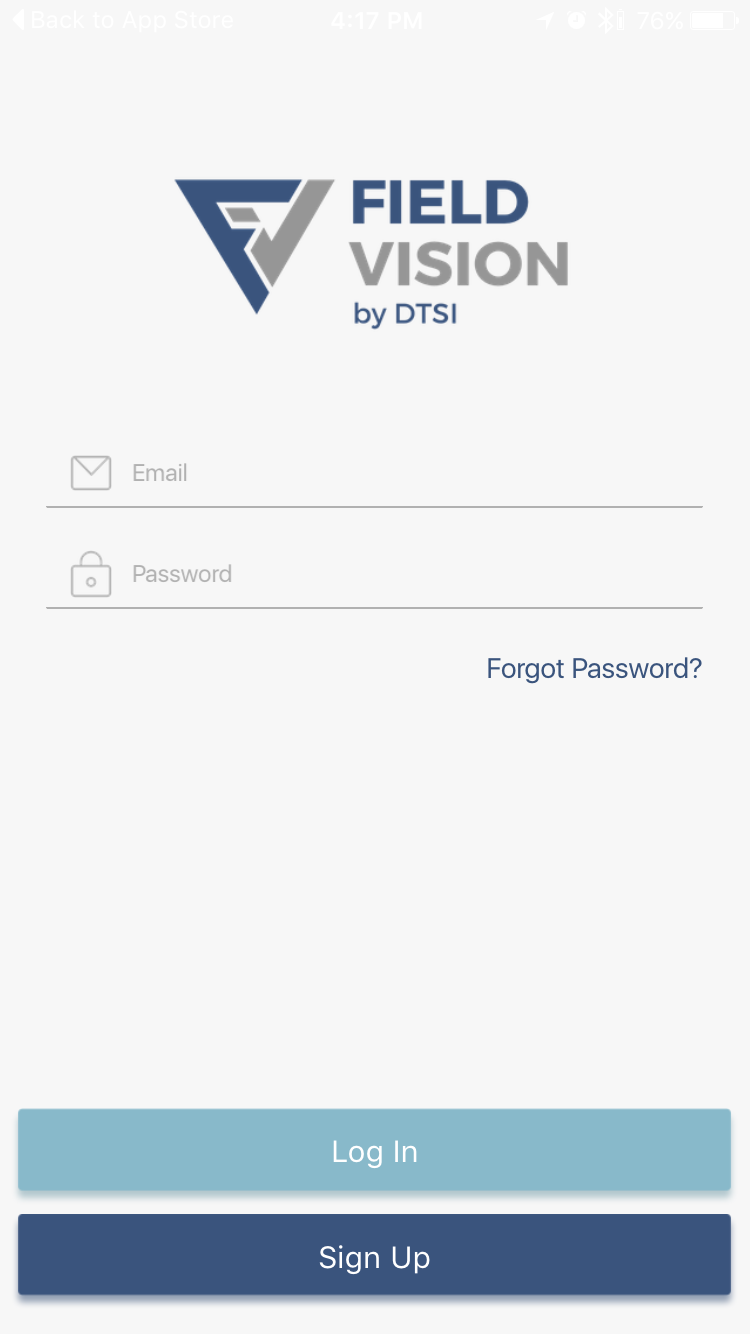Focus the Password field

coord(374,574)
